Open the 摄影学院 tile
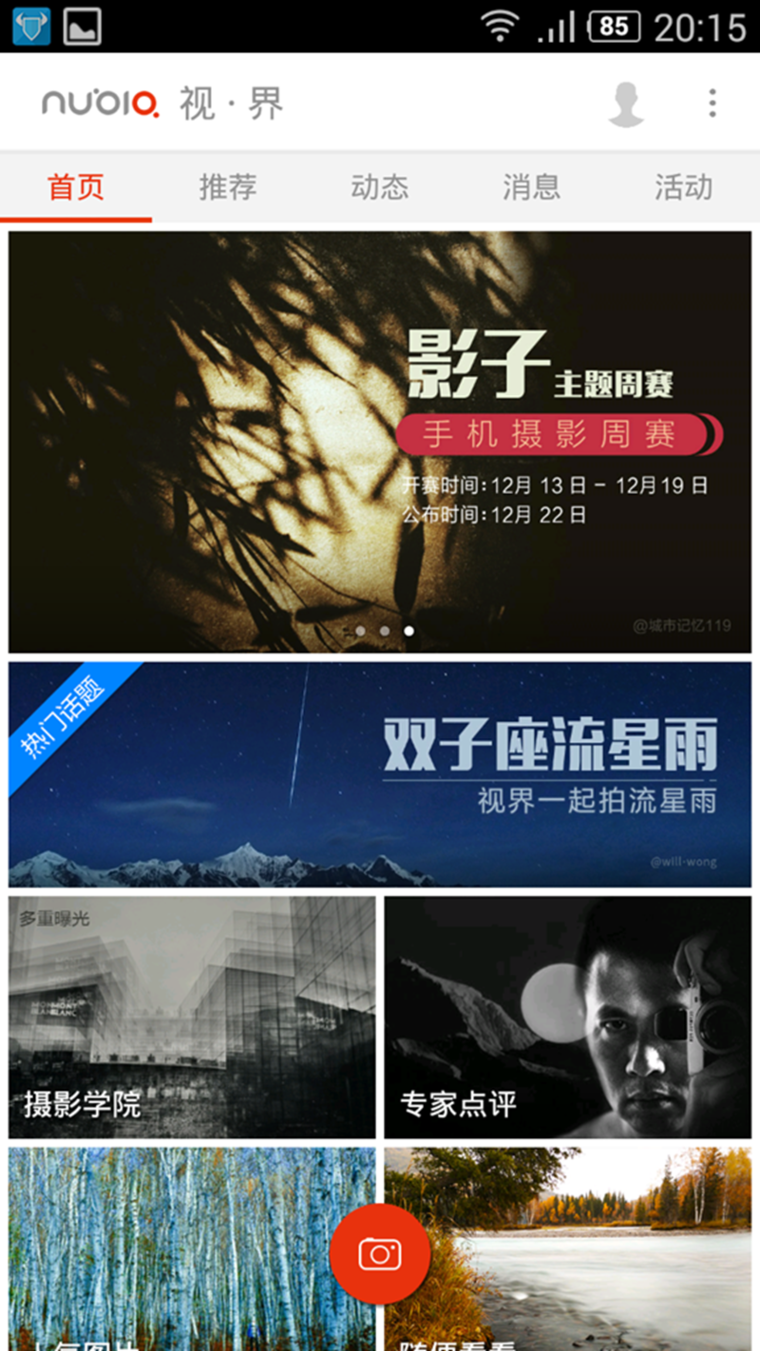This screenshot has width=760, height=1351. click(x=192, y=1017)
